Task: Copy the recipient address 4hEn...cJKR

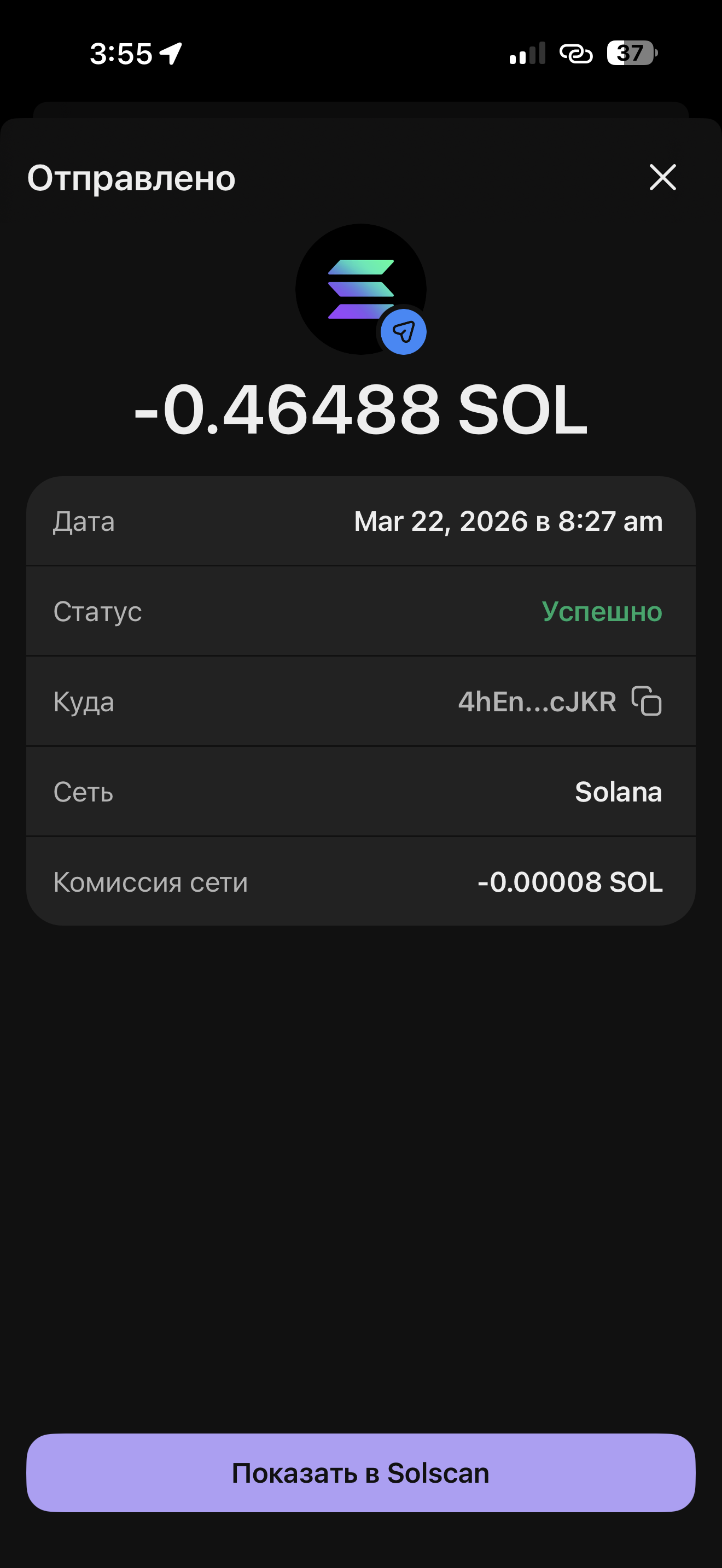Action: tap(647, 701)
